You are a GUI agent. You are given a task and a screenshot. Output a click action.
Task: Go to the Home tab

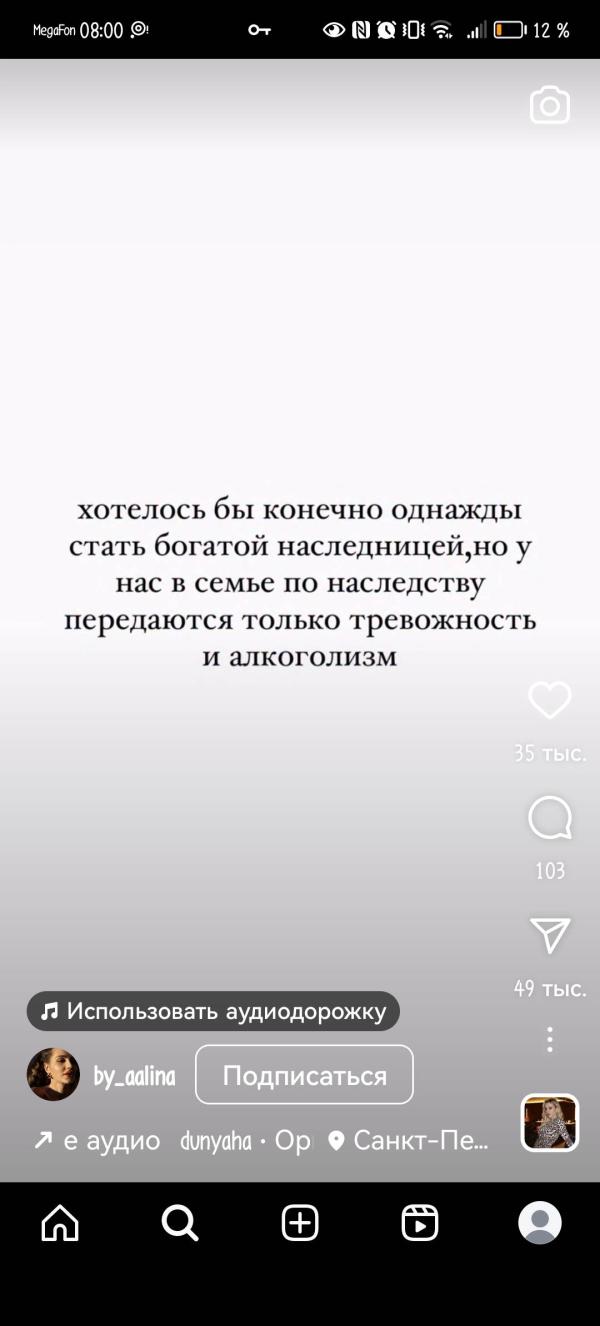pyautogui.click(x=60, y=1222)
